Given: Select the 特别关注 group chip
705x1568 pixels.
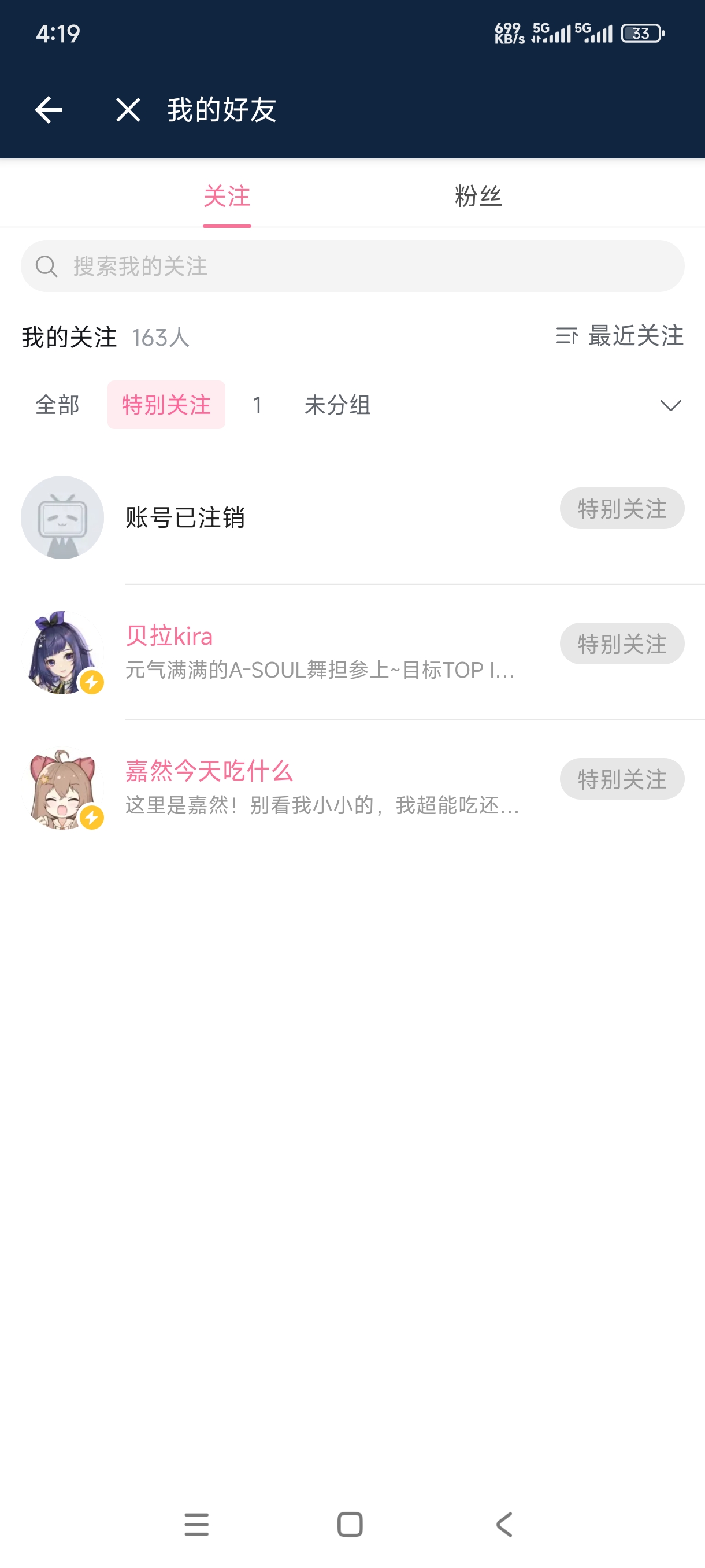Looking at the screenshot, I should [x=166, y=405].
